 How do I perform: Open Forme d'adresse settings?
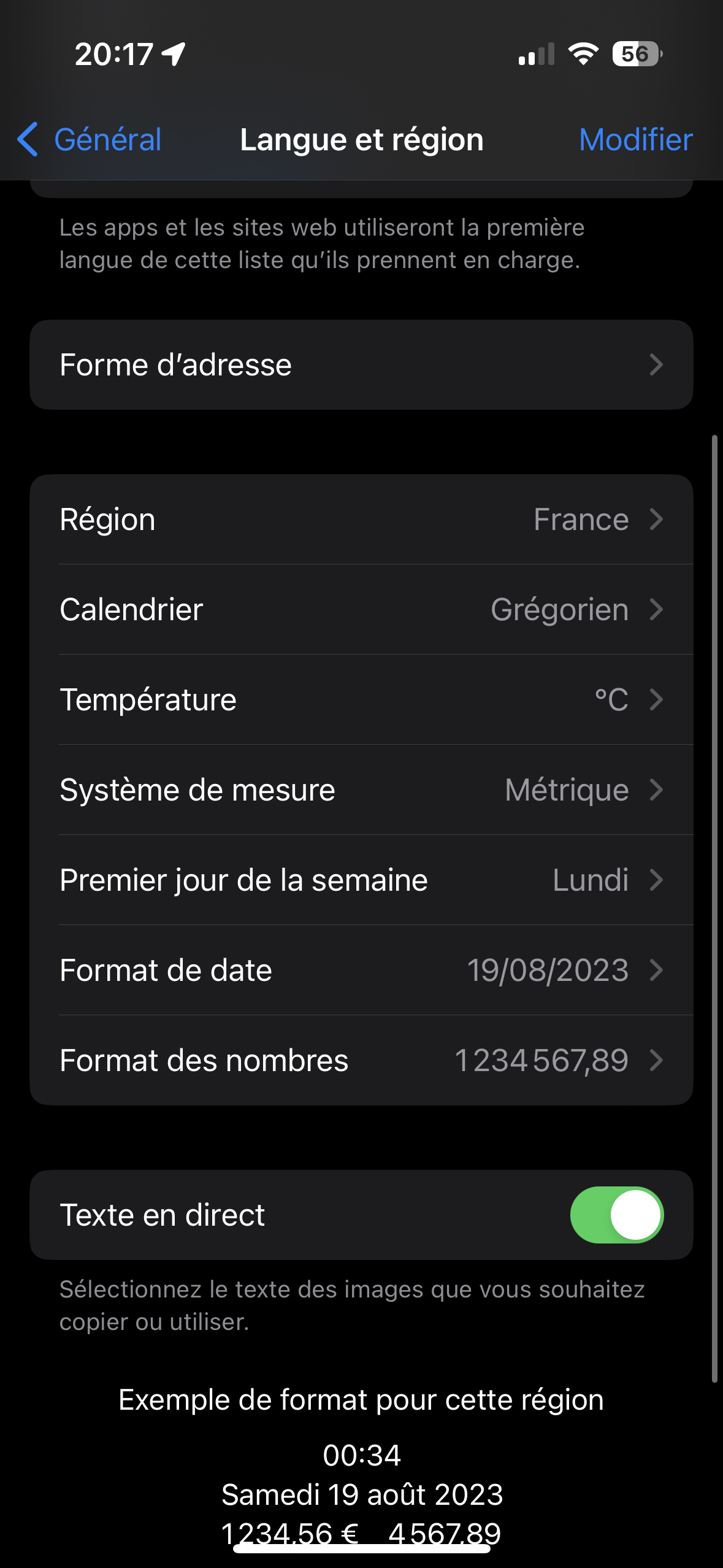[361, 365]
